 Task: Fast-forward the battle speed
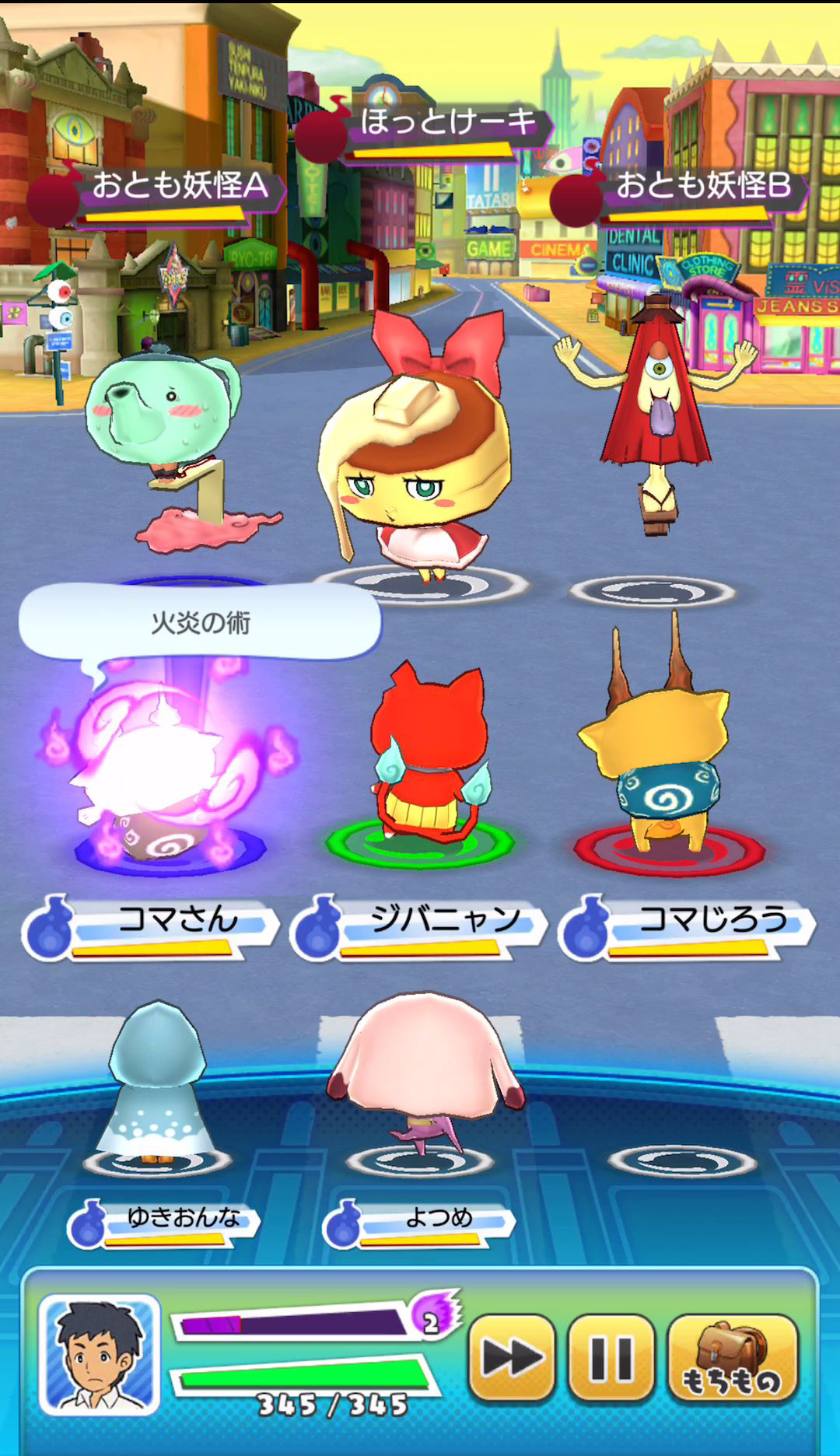point(512,1359)
